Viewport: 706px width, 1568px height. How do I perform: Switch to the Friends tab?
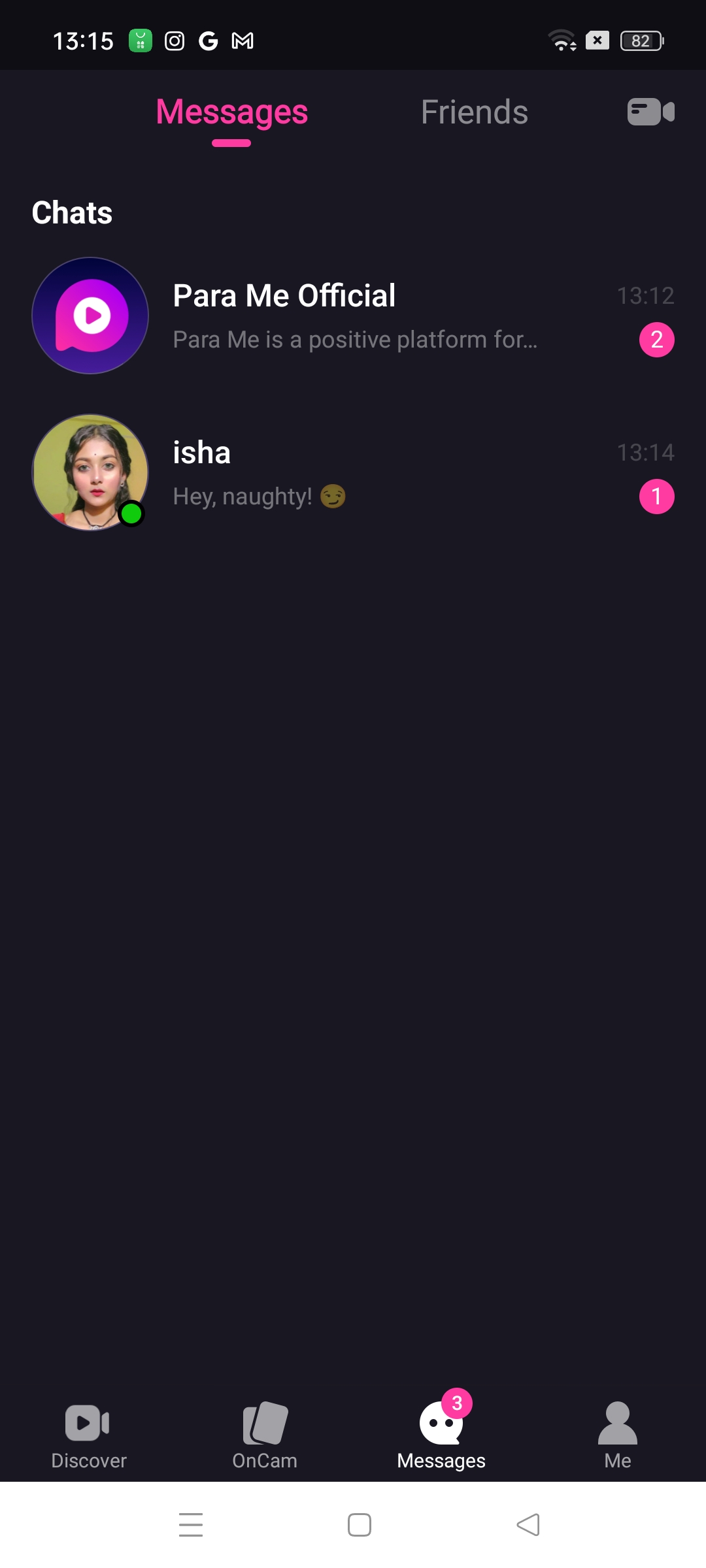474,112
